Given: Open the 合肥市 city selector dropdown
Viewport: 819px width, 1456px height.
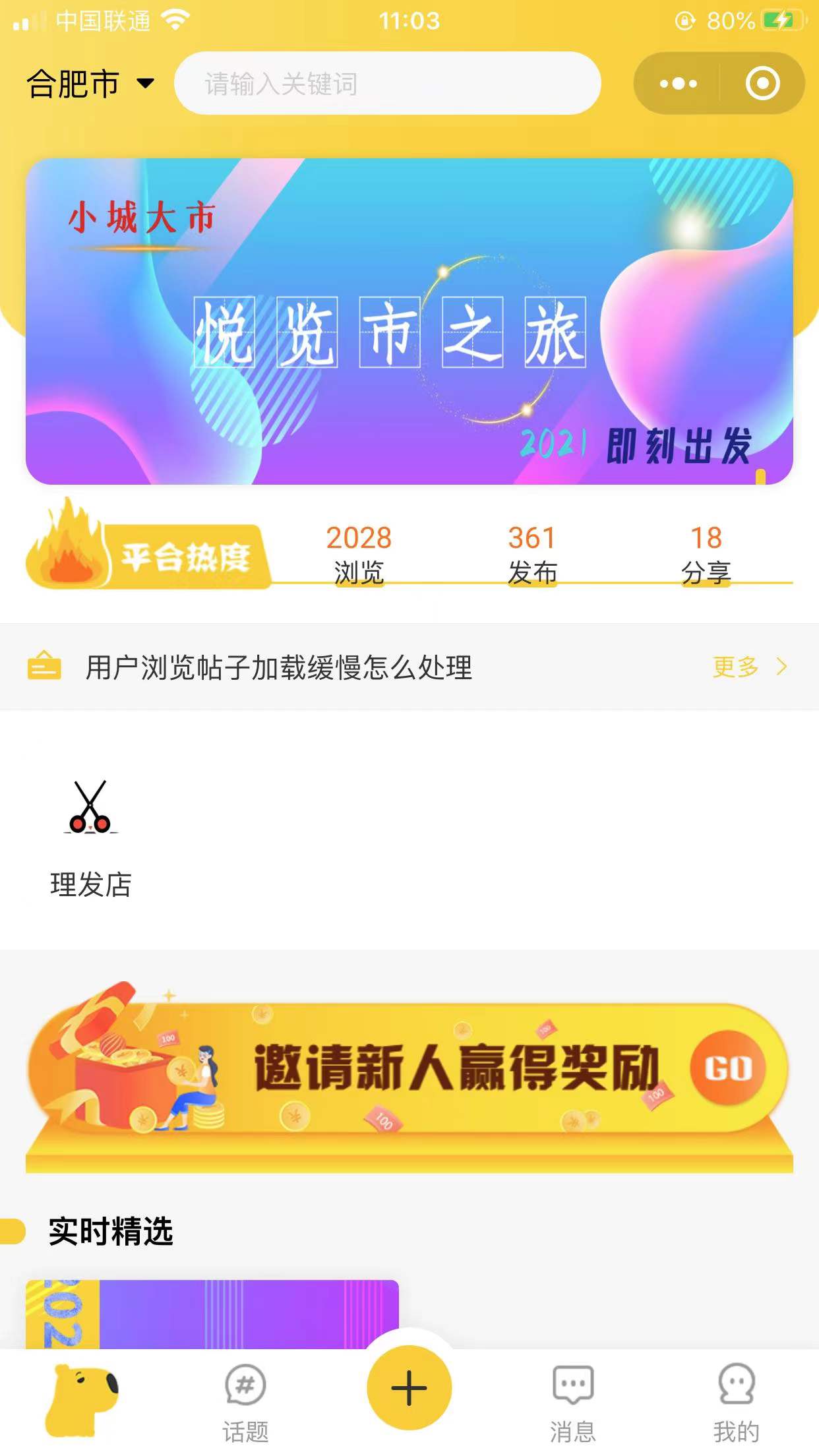Looking at the screenshot, I should coord(89,84).
